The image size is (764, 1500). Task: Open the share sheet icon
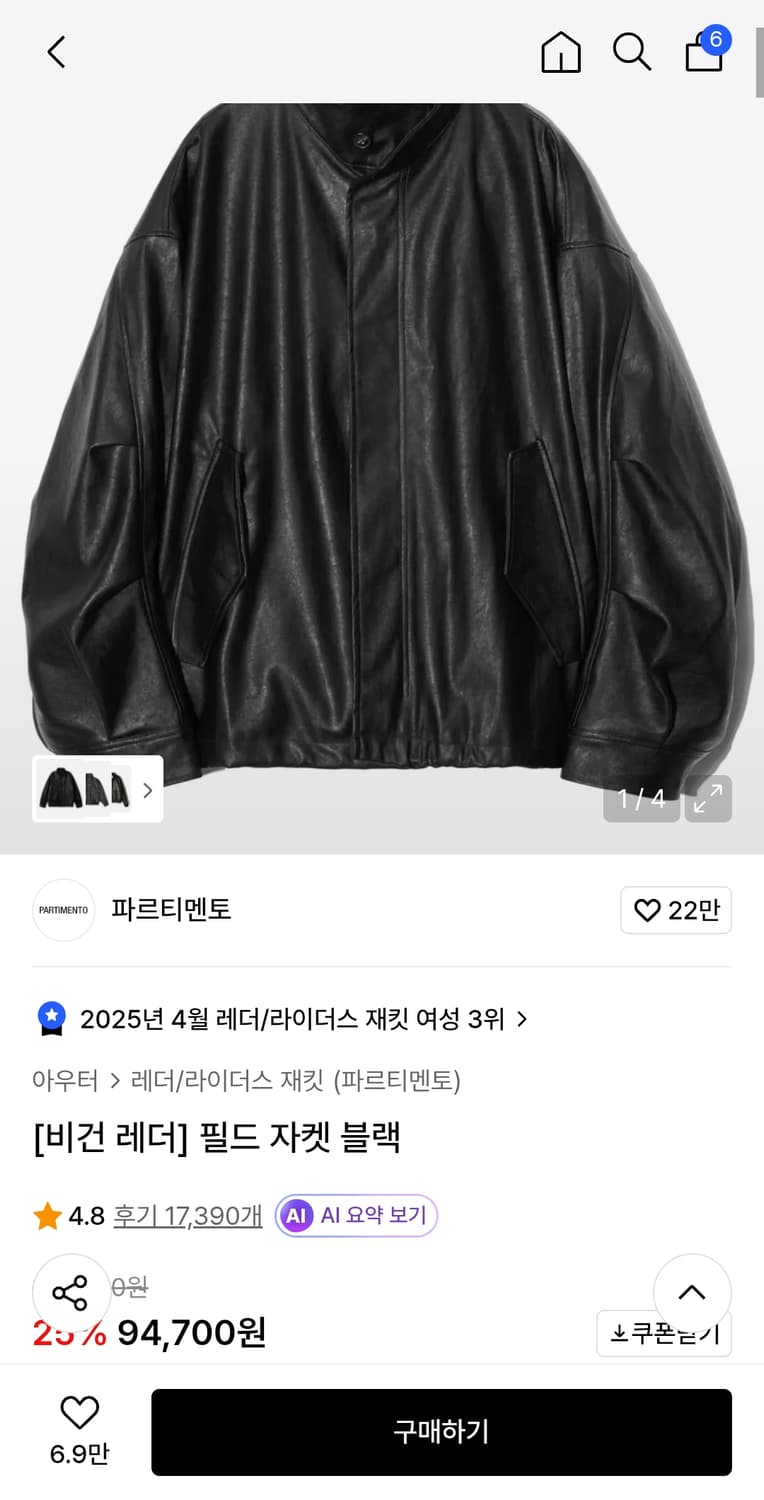tap(71, 1293)
